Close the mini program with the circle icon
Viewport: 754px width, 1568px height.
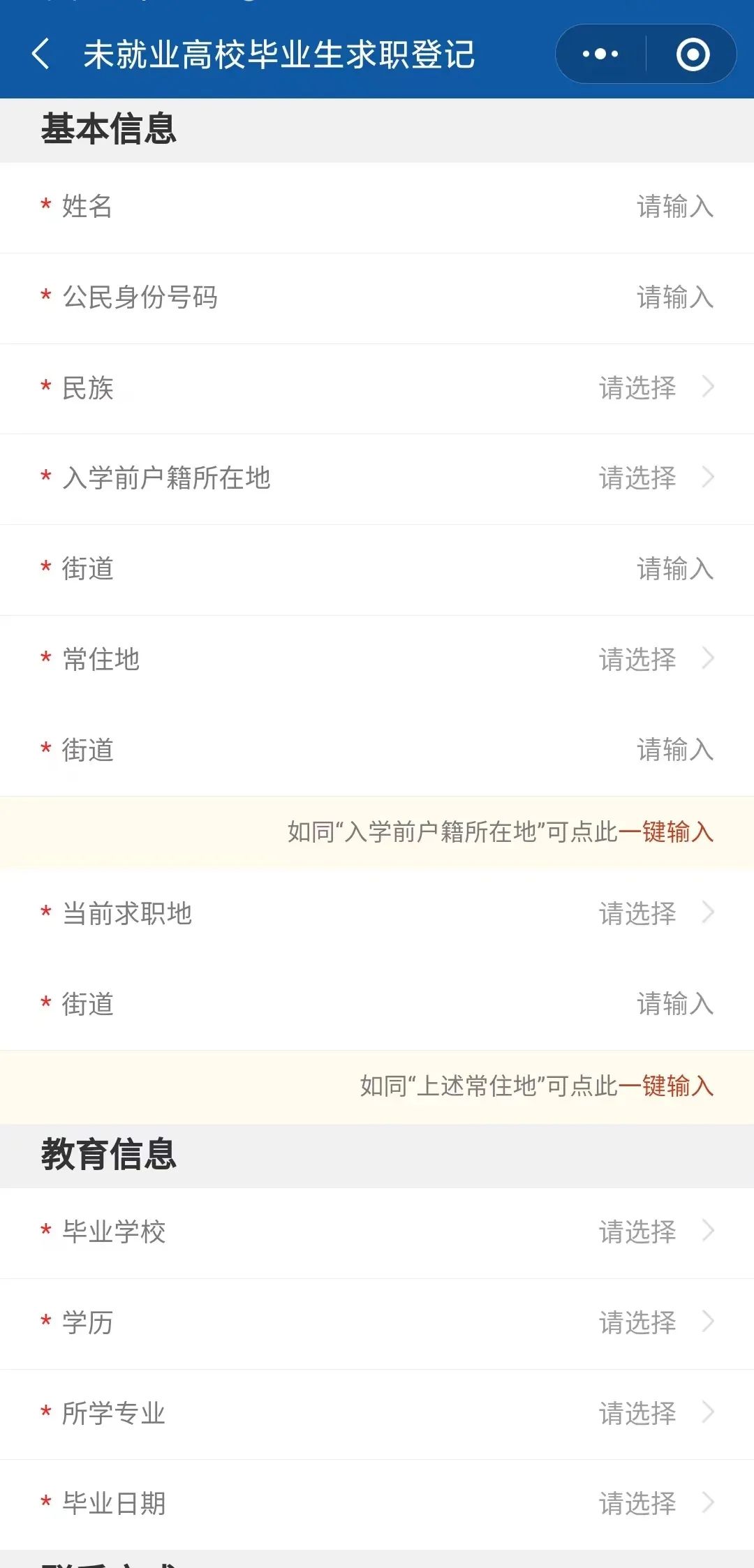point(693,54)
